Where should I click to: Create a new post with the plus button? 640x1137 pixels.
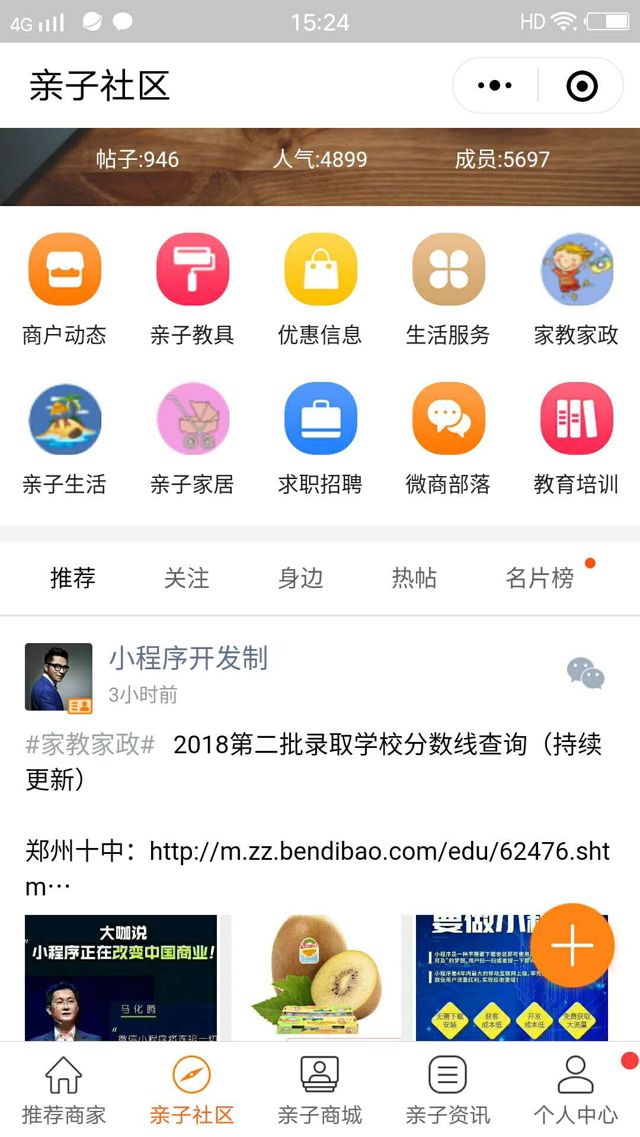tap(572, 946)
